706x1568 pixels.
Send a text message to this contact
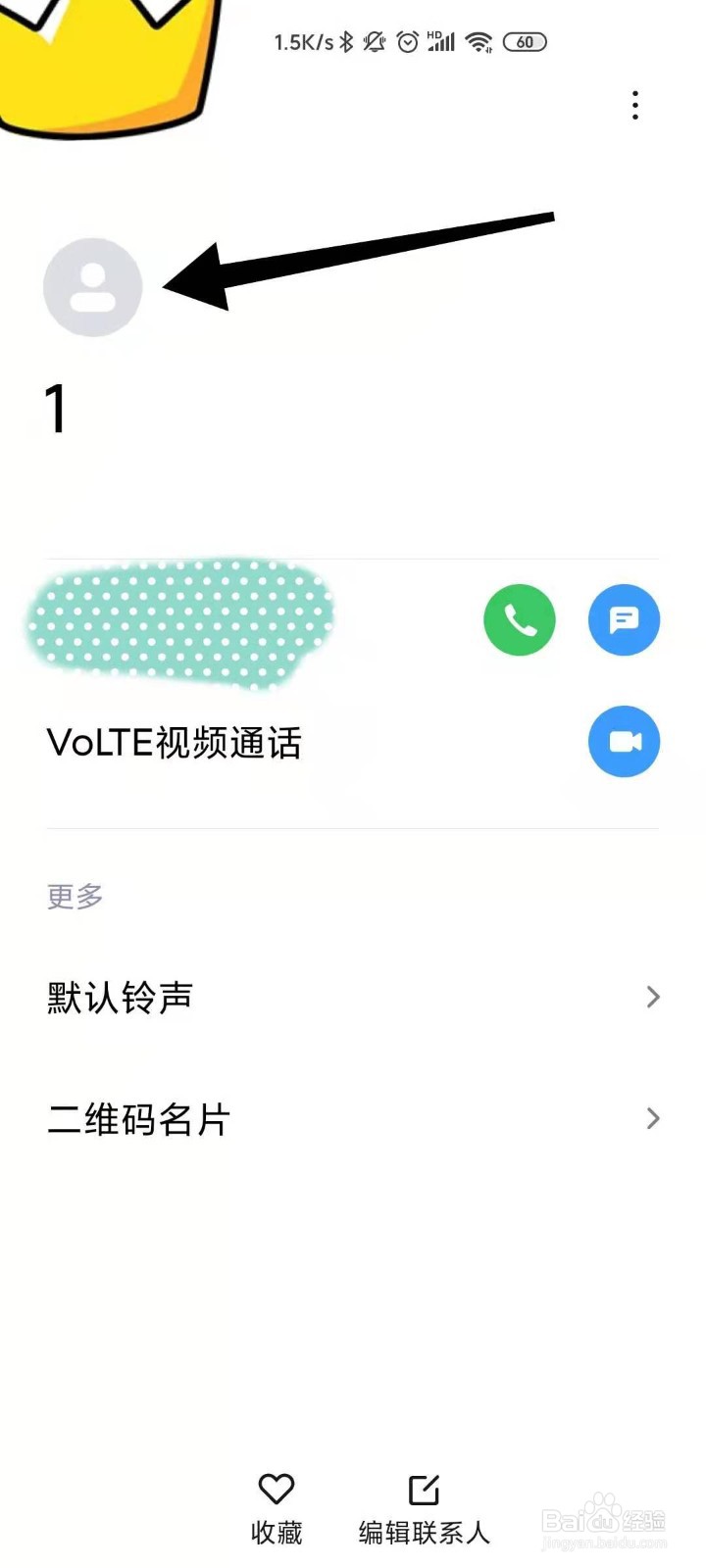[624, 619]
